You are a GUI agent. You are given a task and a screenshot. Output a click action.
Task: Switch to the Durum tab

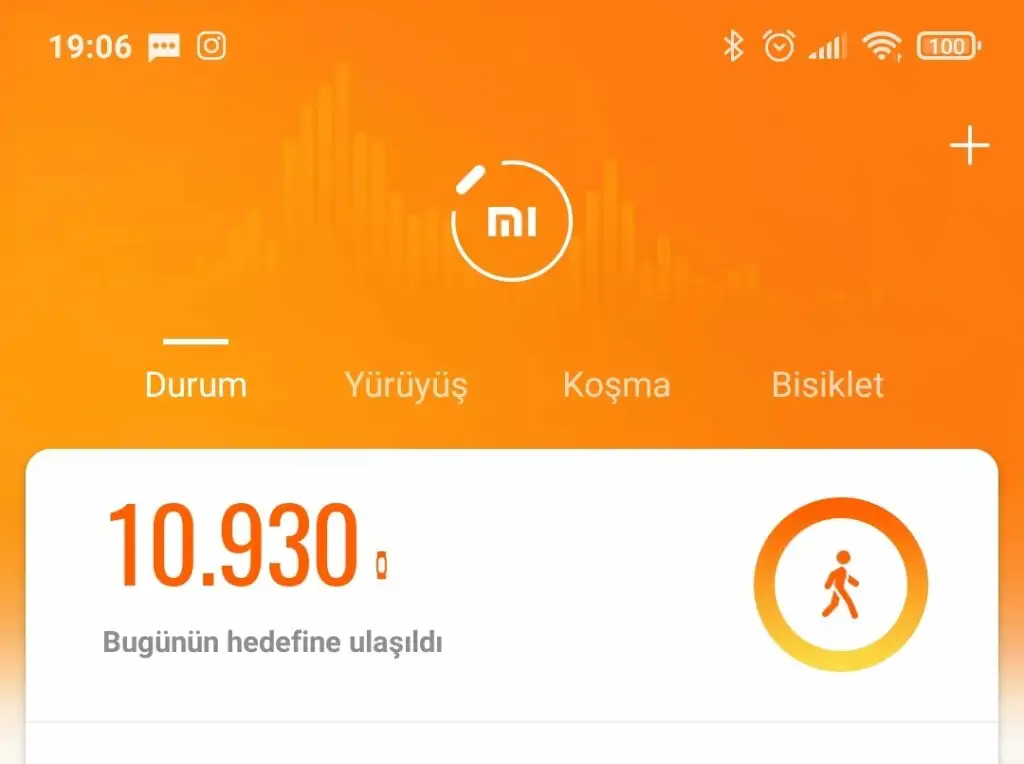click(x=196, y=385)
